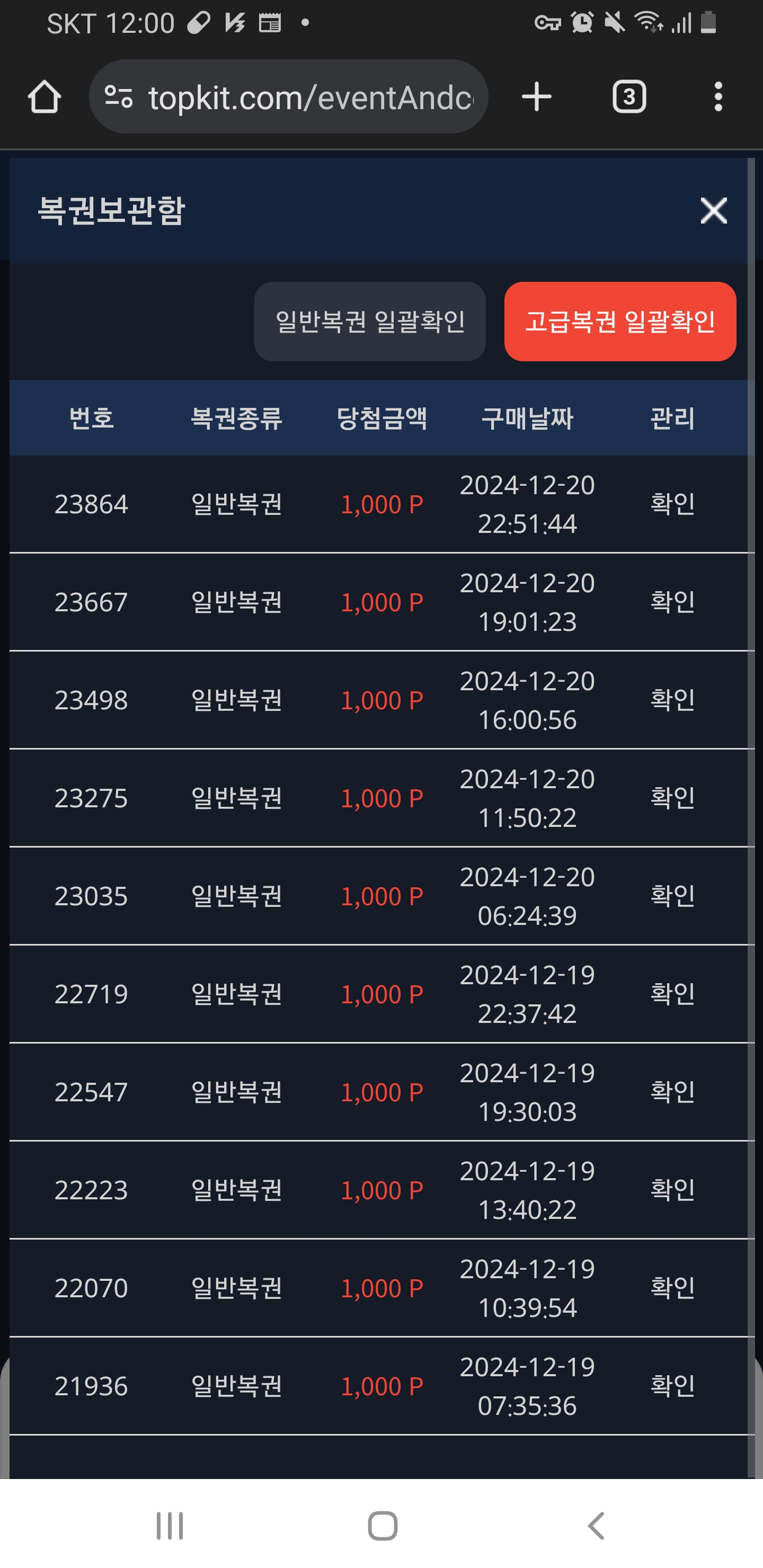
Task: Tap 확인 for ticket 22719
Action: tap(672, 994)
